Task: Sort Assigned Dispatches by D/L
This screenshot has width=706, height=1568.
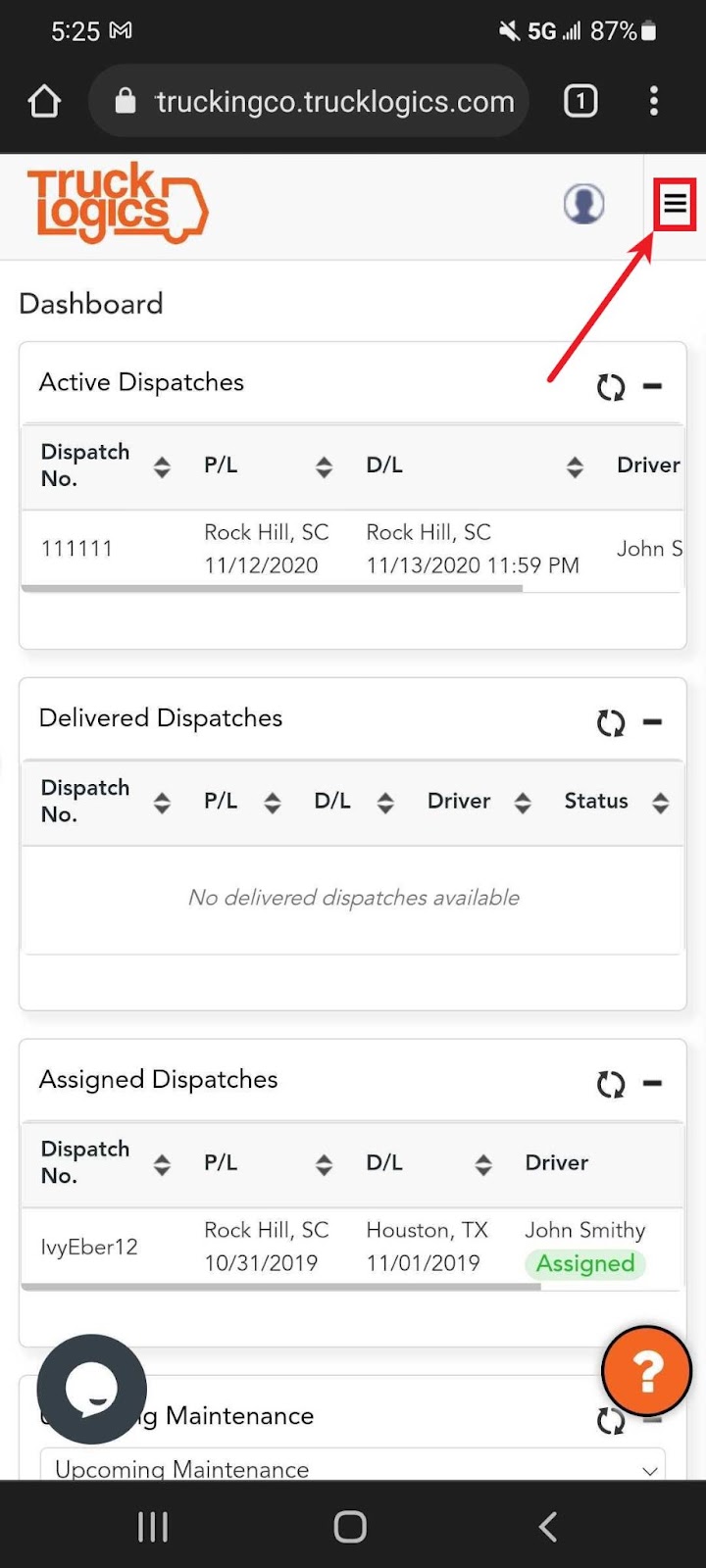Action: pos(482,1164)
